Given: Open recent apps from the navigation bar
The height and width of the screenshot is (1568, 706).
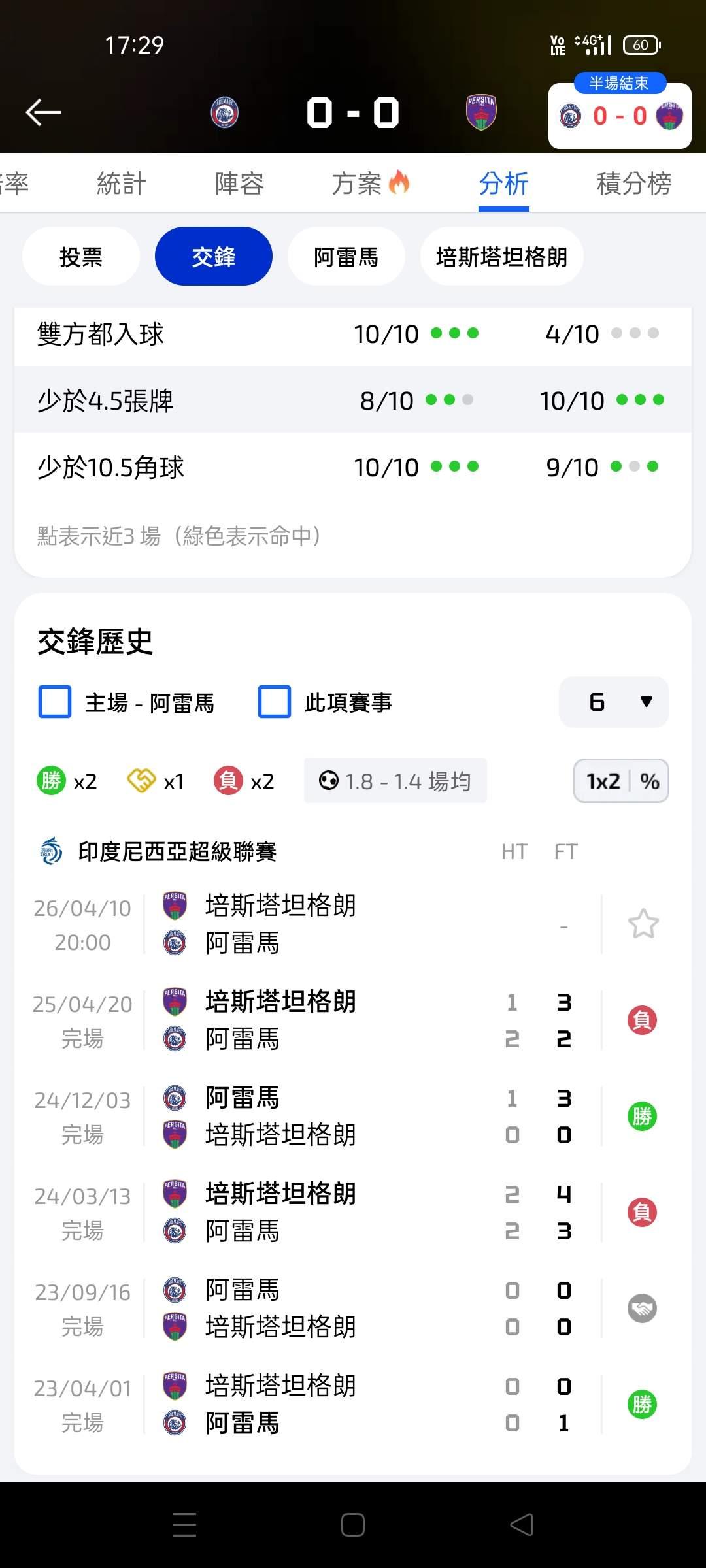Looking at the screenshot, I should 184,1525.
